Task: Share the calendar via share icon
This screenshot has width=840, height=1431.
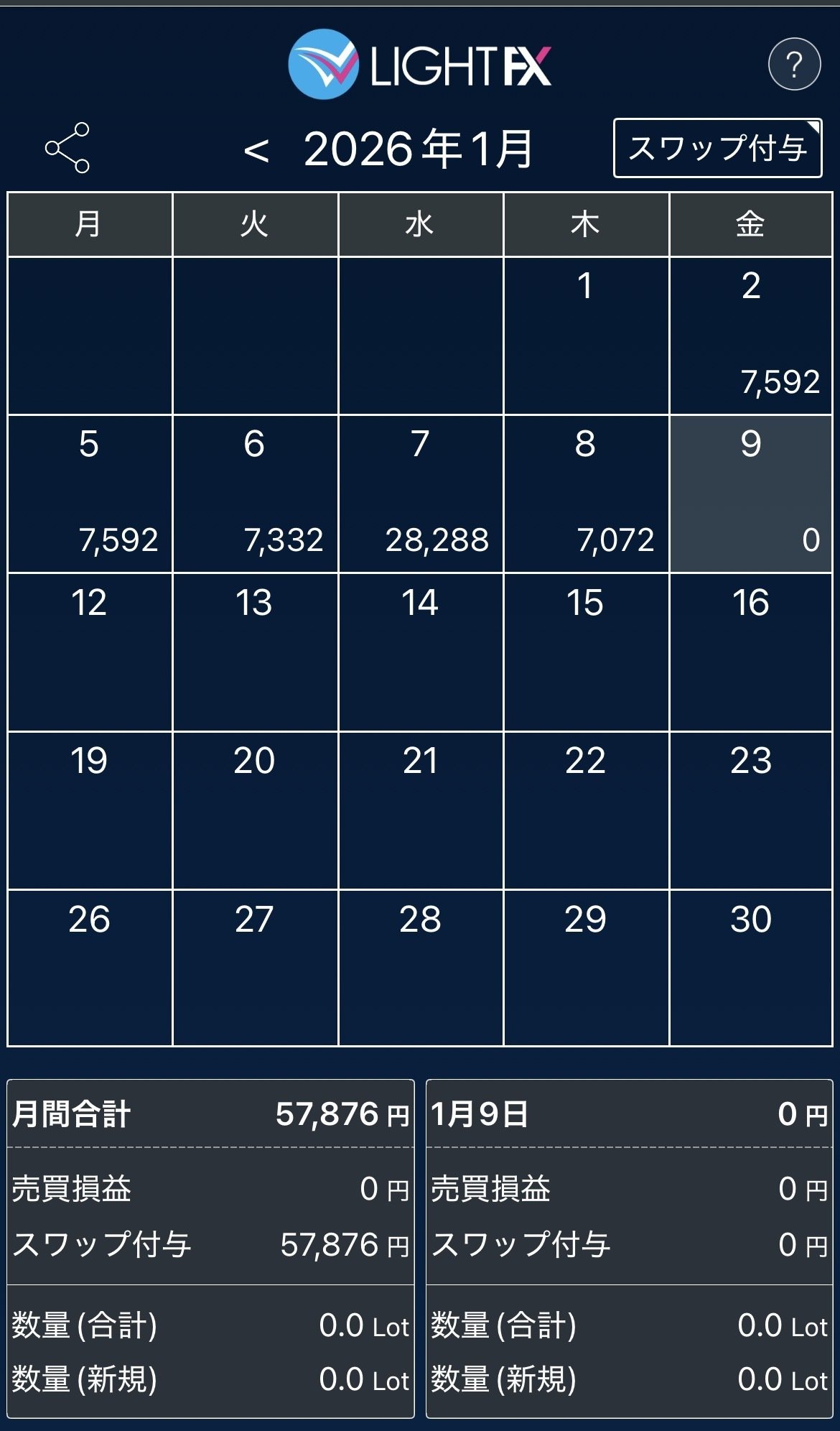Action: click(67, 148)
